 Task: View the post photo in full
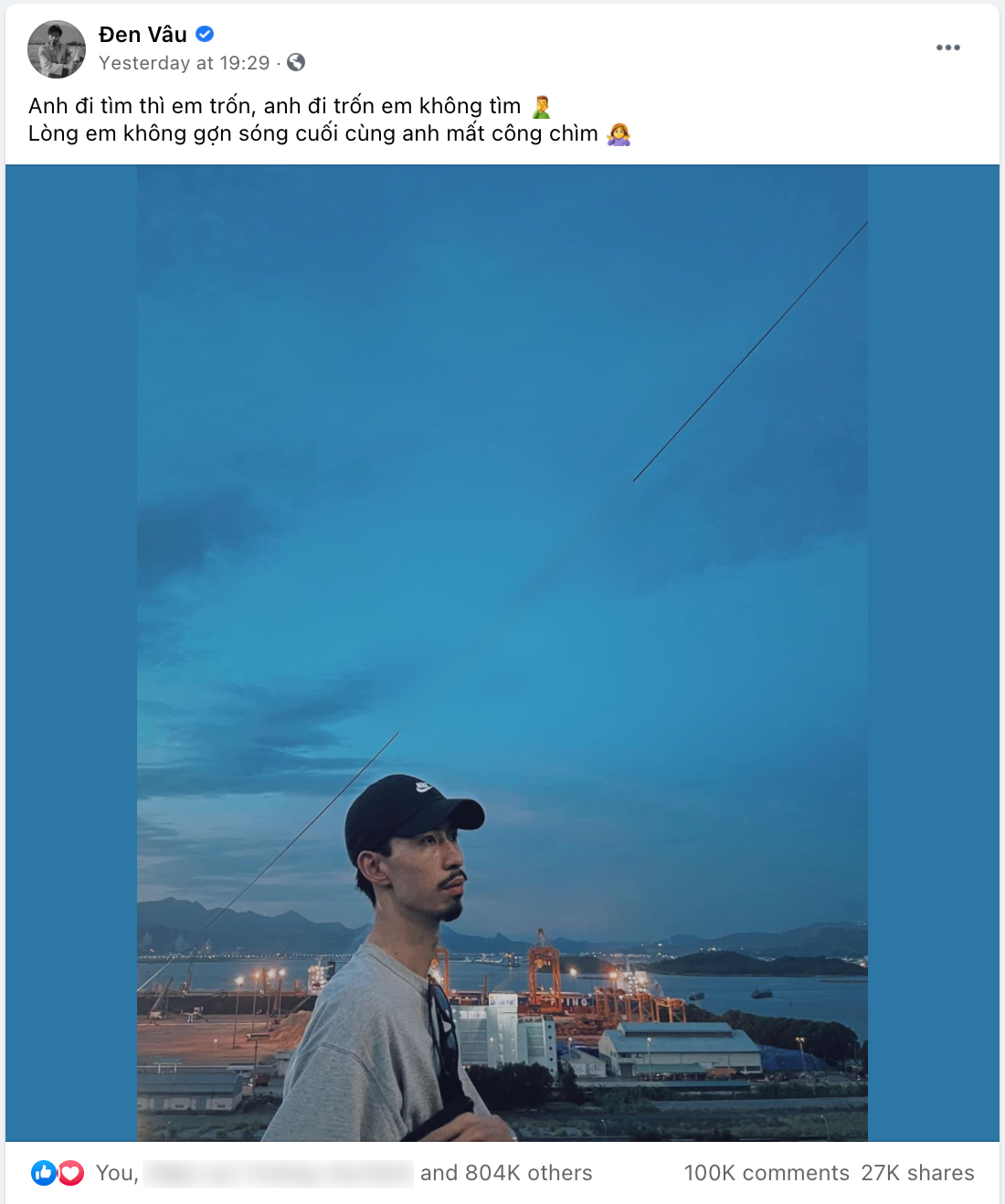coord(503,652)
